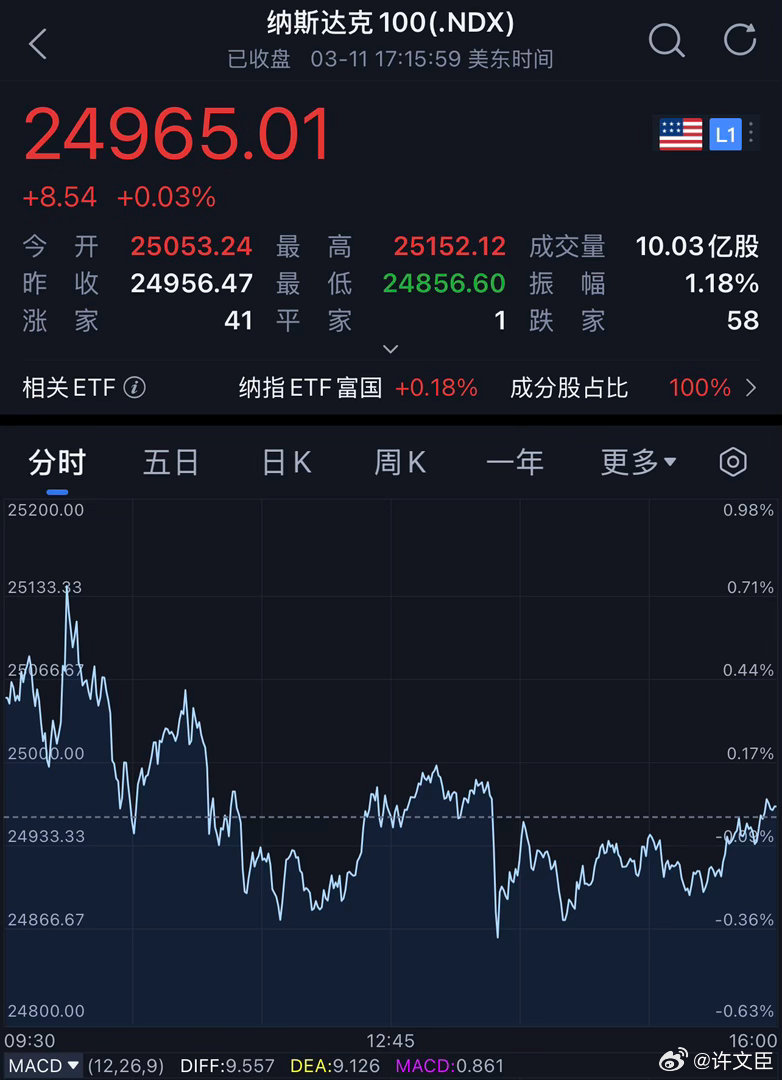Collapse quote details using the down chevron
Screen dimensions: 782x1080
[x=390, y=349]
